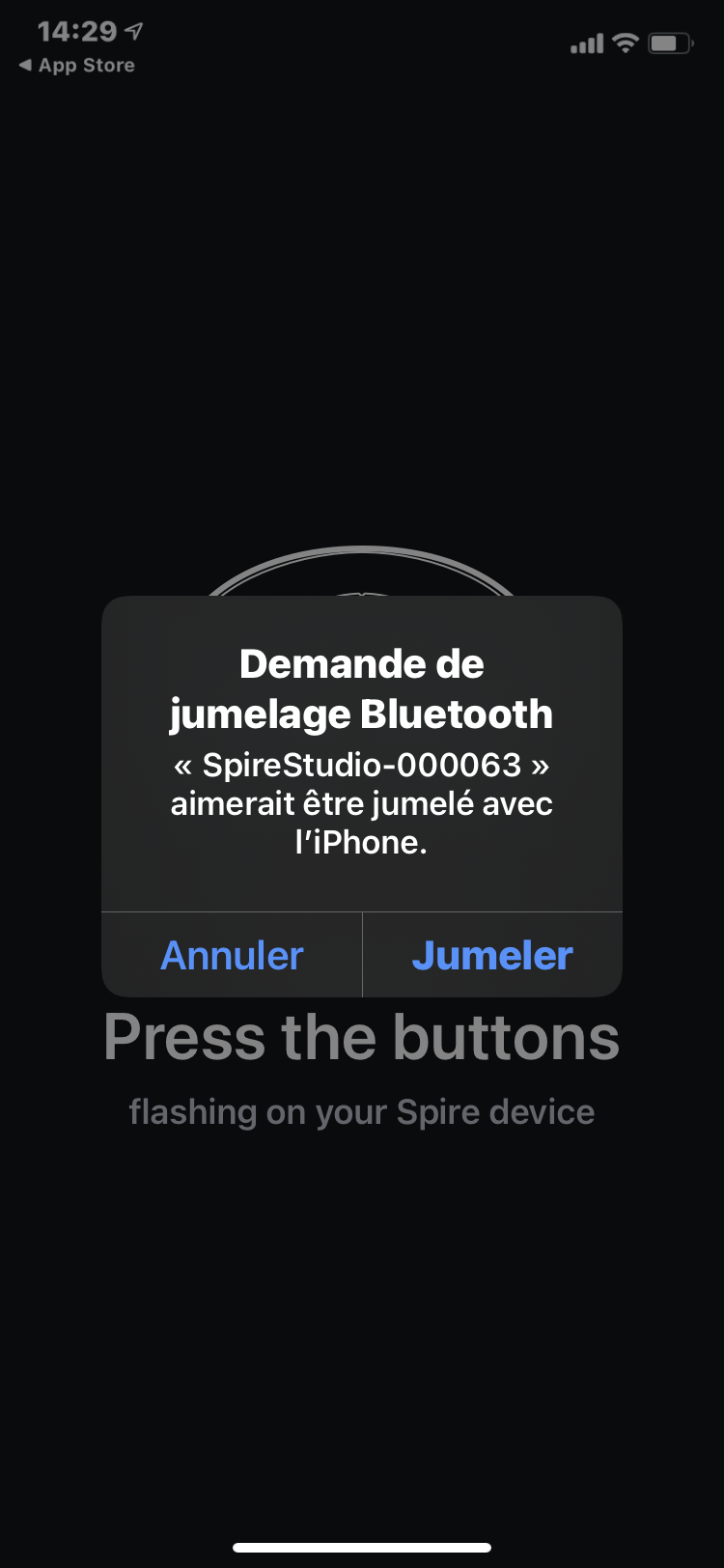Confirm pairing by tapping Jumeler

pos(492,954)
